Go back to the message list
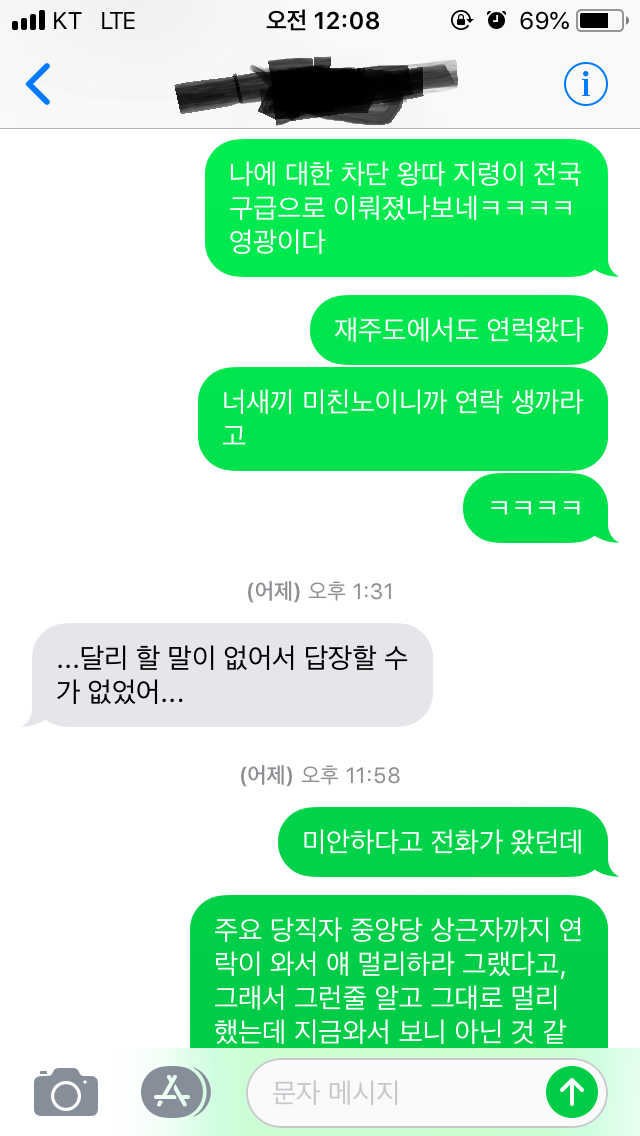The image size is (640, 1136). click(38, 85)
